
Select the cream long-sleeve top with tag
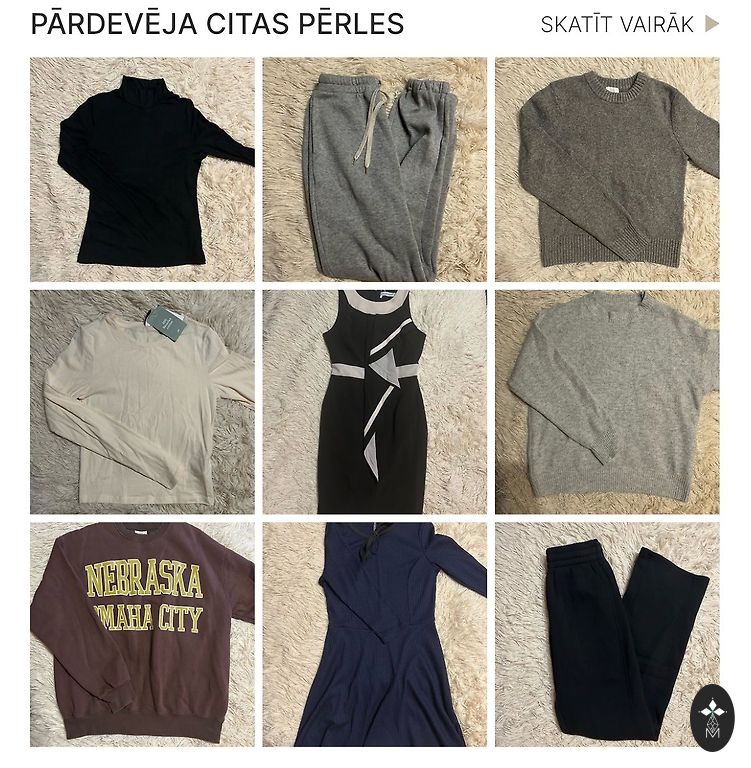click(x=142, y=402)
